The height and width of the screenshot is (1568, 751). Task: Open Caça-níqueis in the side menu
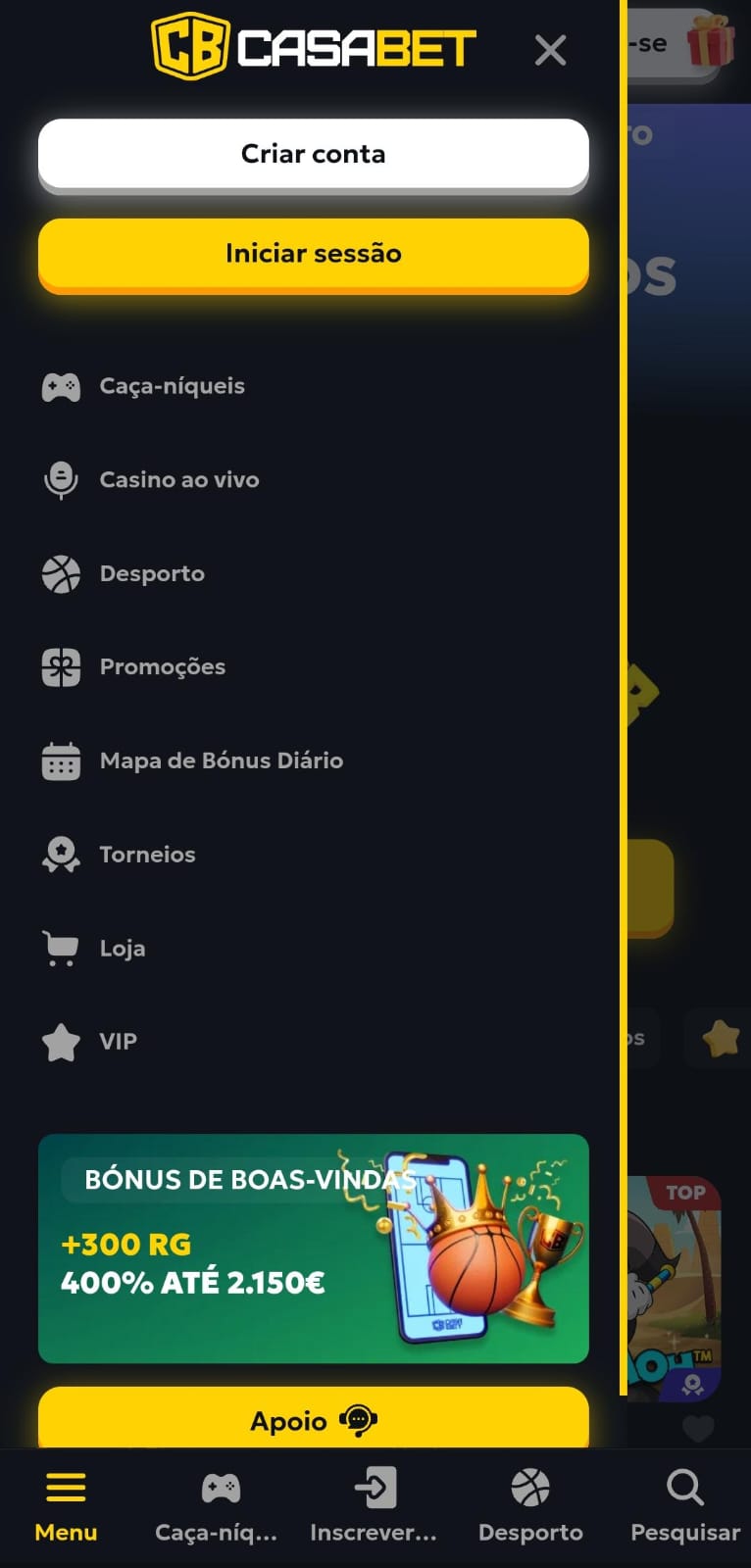tap(172, 386)
